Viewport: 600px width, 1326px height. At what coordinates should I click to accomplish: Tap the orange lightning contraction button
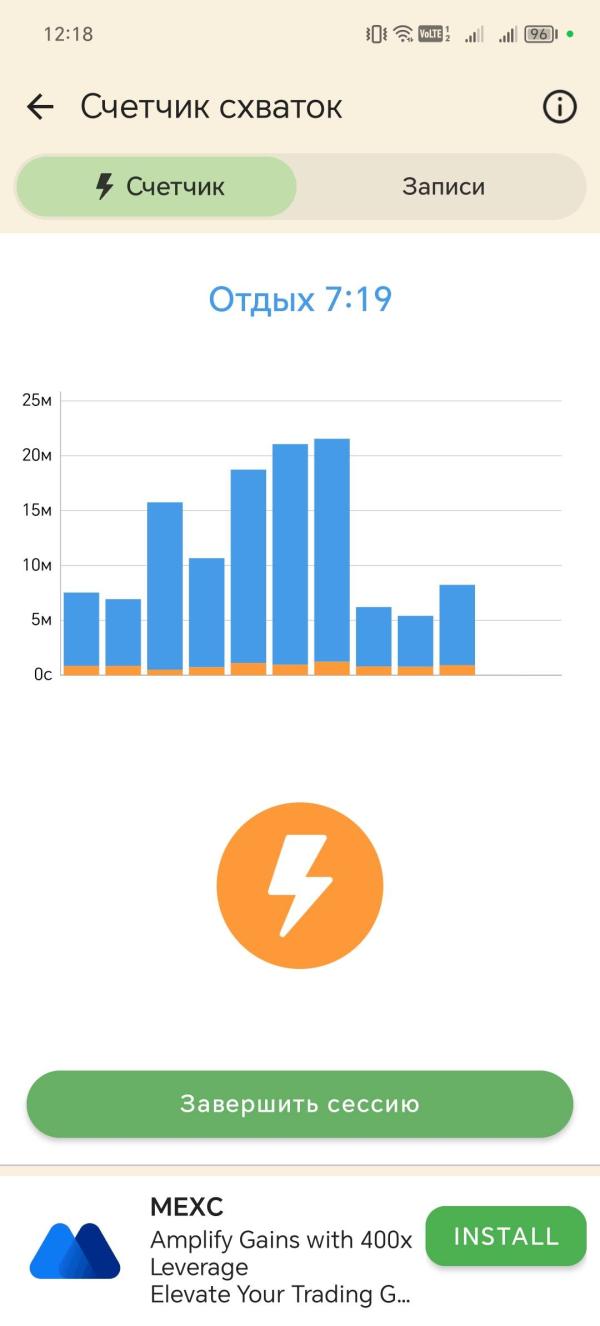(x=300, y=885)
